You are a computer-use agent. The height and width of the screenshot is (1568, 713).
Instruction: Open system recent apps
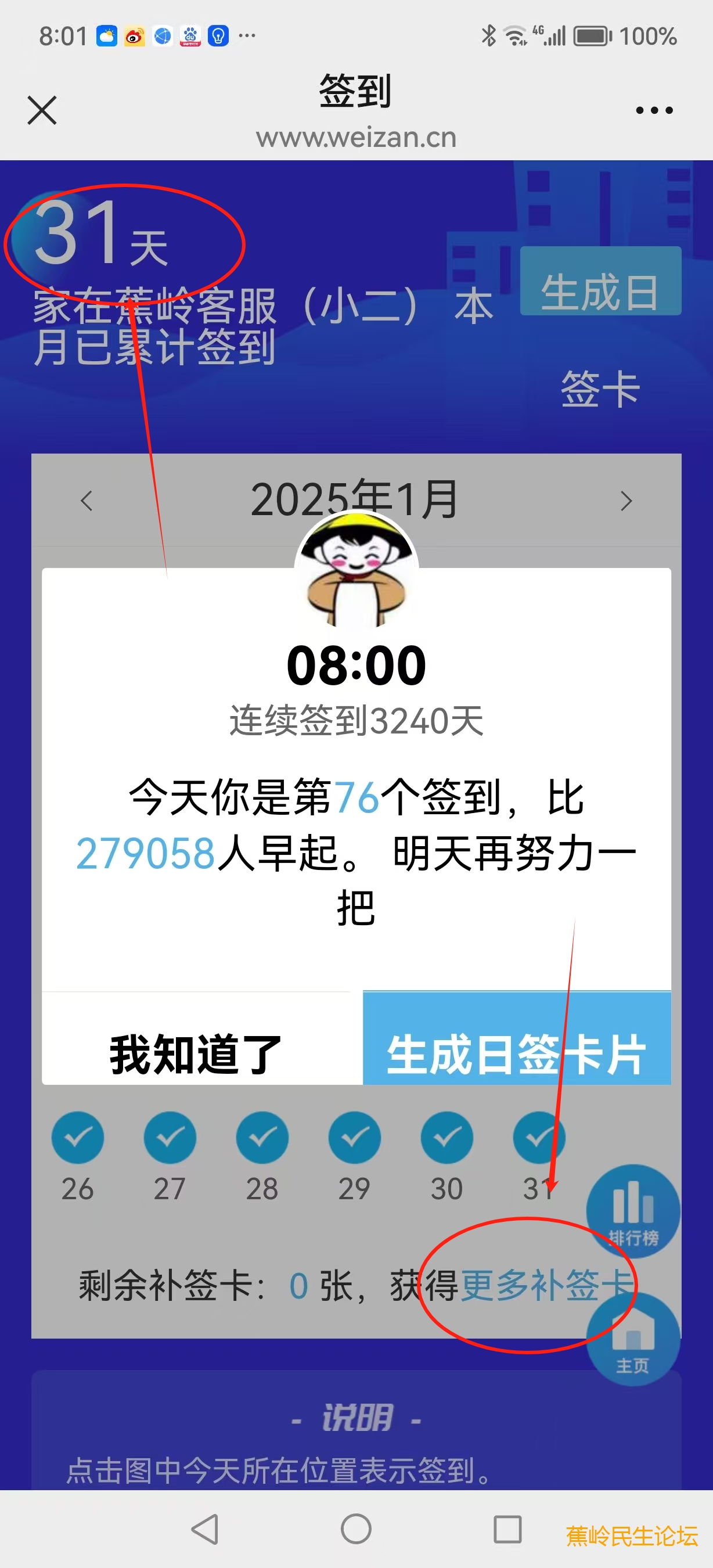[507, 1529]
